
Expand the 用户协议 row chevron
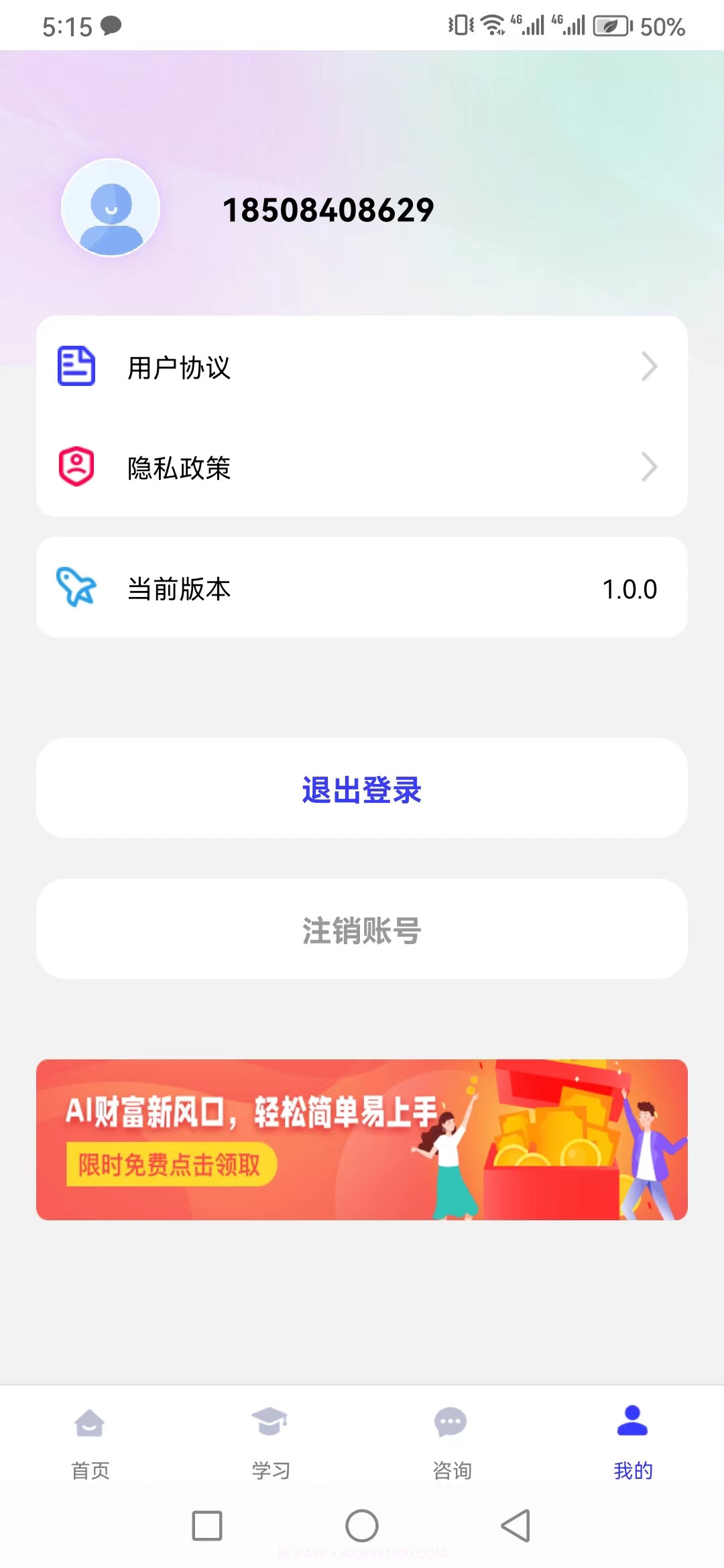point(648,366)
